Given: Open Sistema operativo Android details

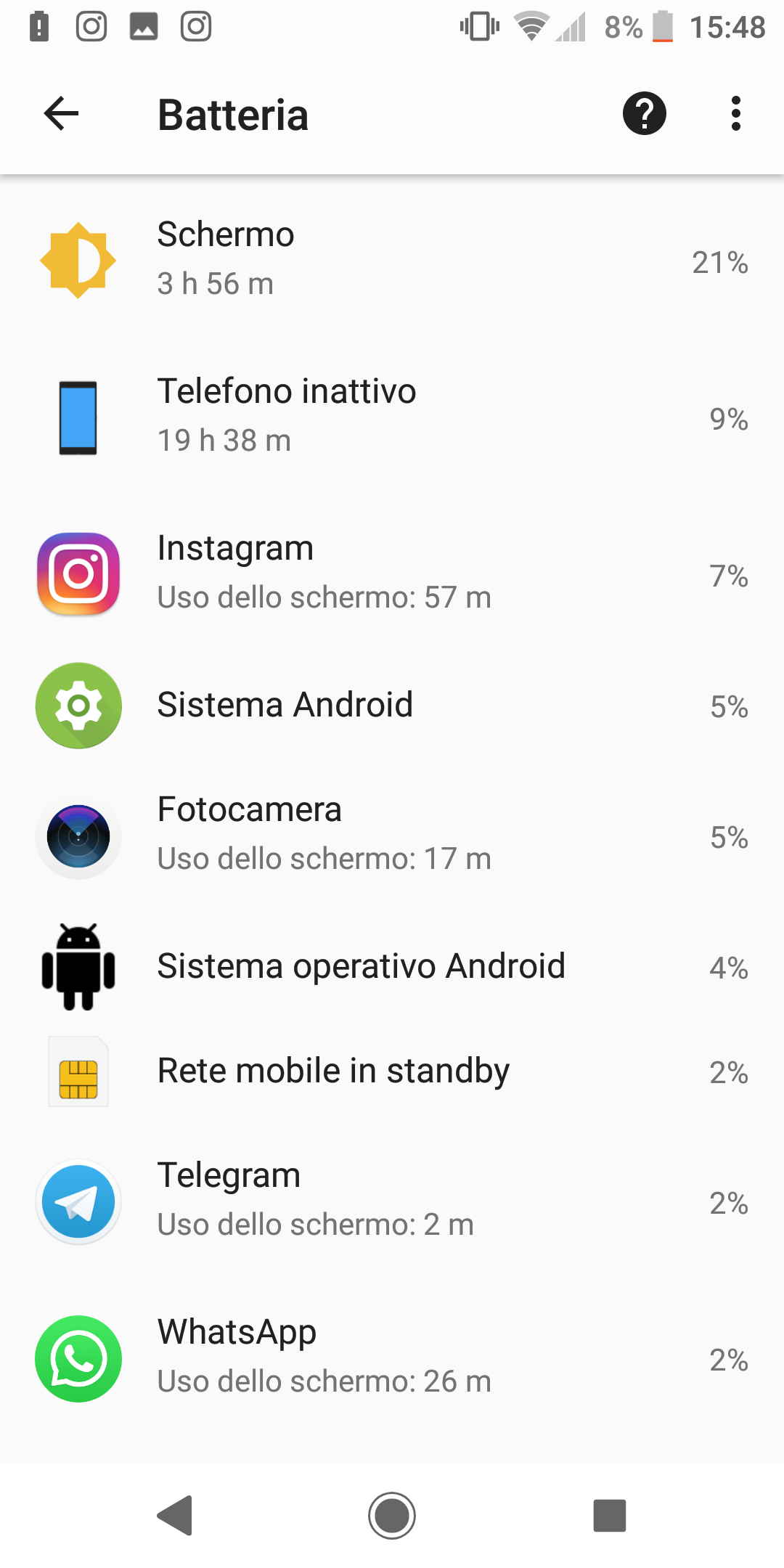Looking at the screenshot, I should click(x=392, y=966).
